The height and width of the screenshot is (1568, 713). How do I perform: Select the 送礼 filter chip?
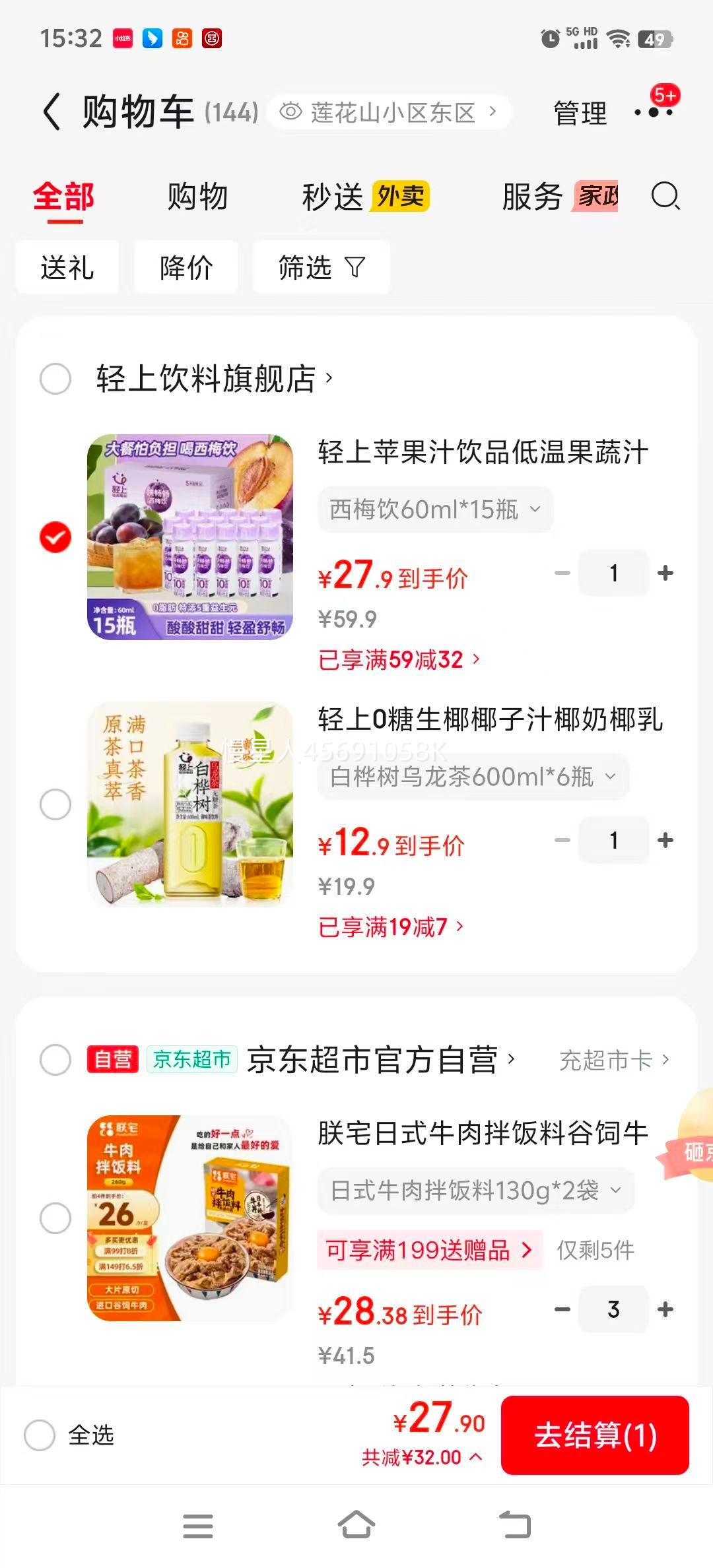coord(67,267)
